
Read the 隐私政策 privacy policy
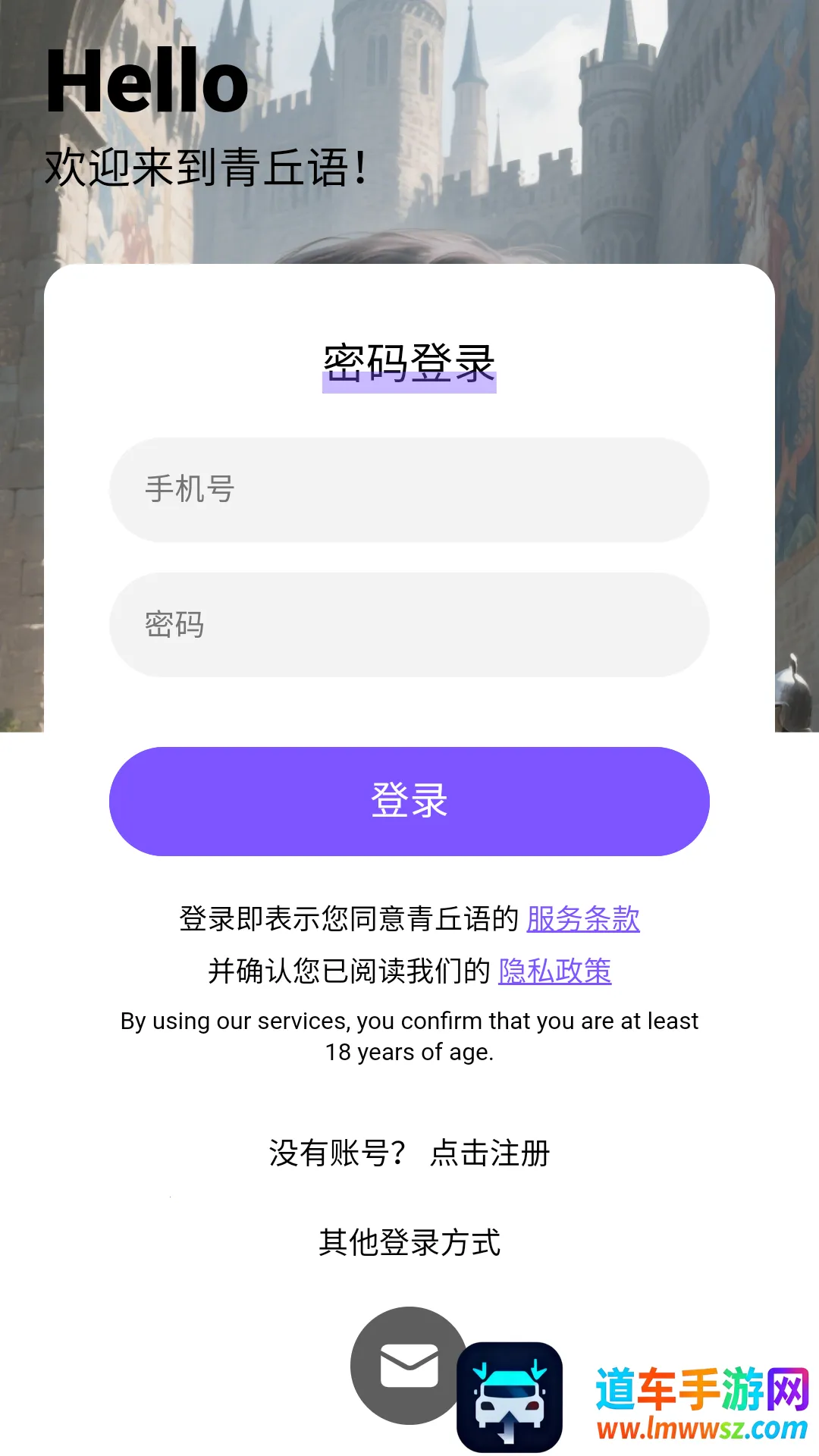coord(555,971)
